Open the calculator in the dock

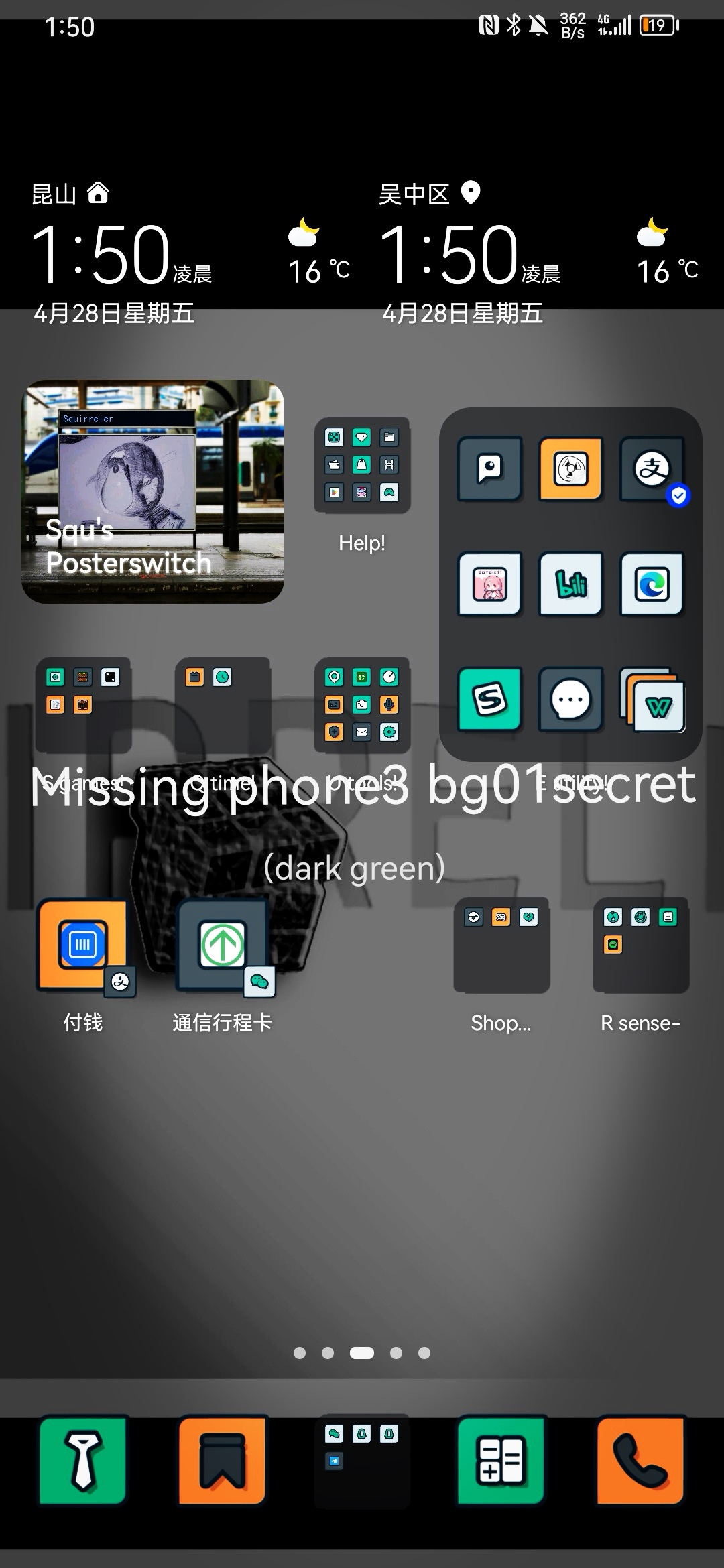(501, 1459)
